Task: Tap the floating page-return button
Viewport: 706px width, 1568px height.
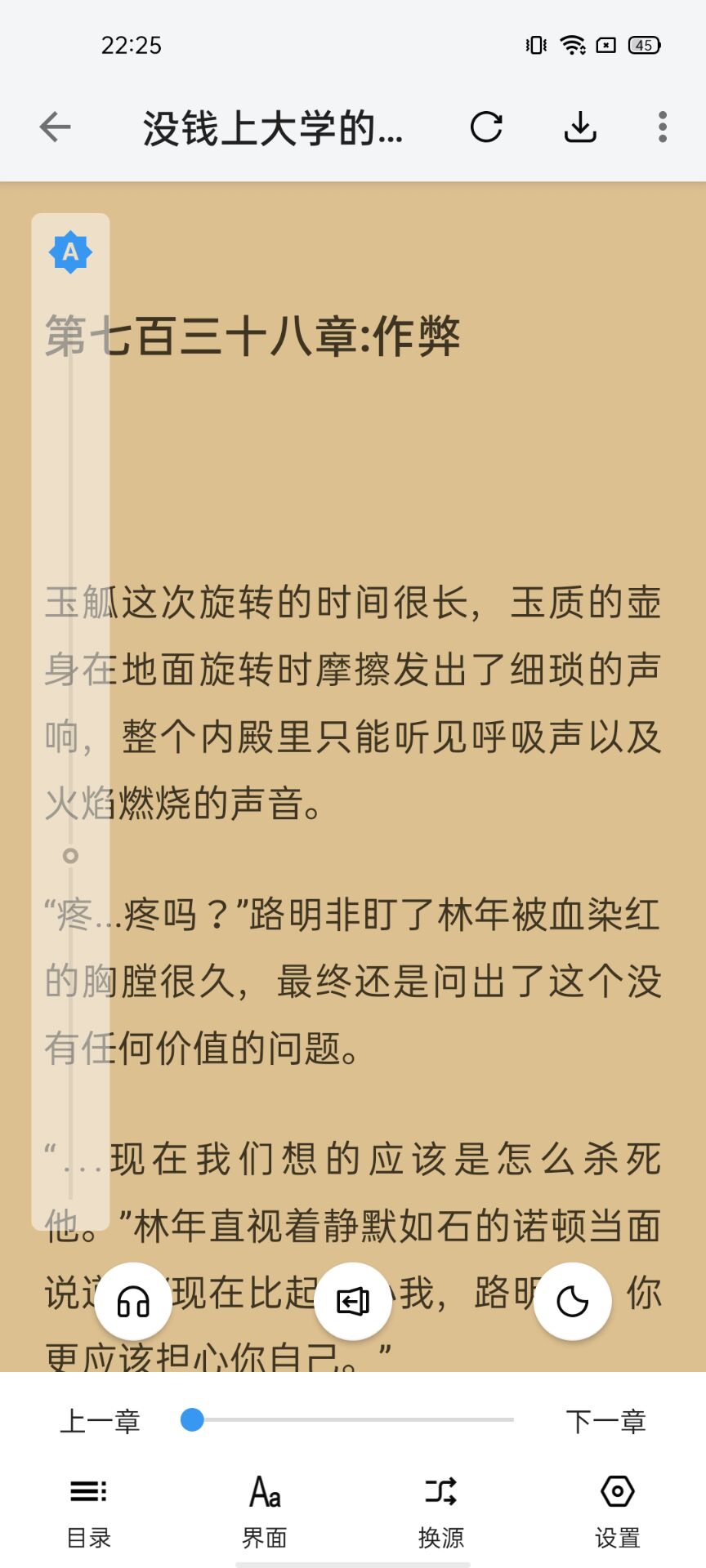Action: tap(353, 1301)
